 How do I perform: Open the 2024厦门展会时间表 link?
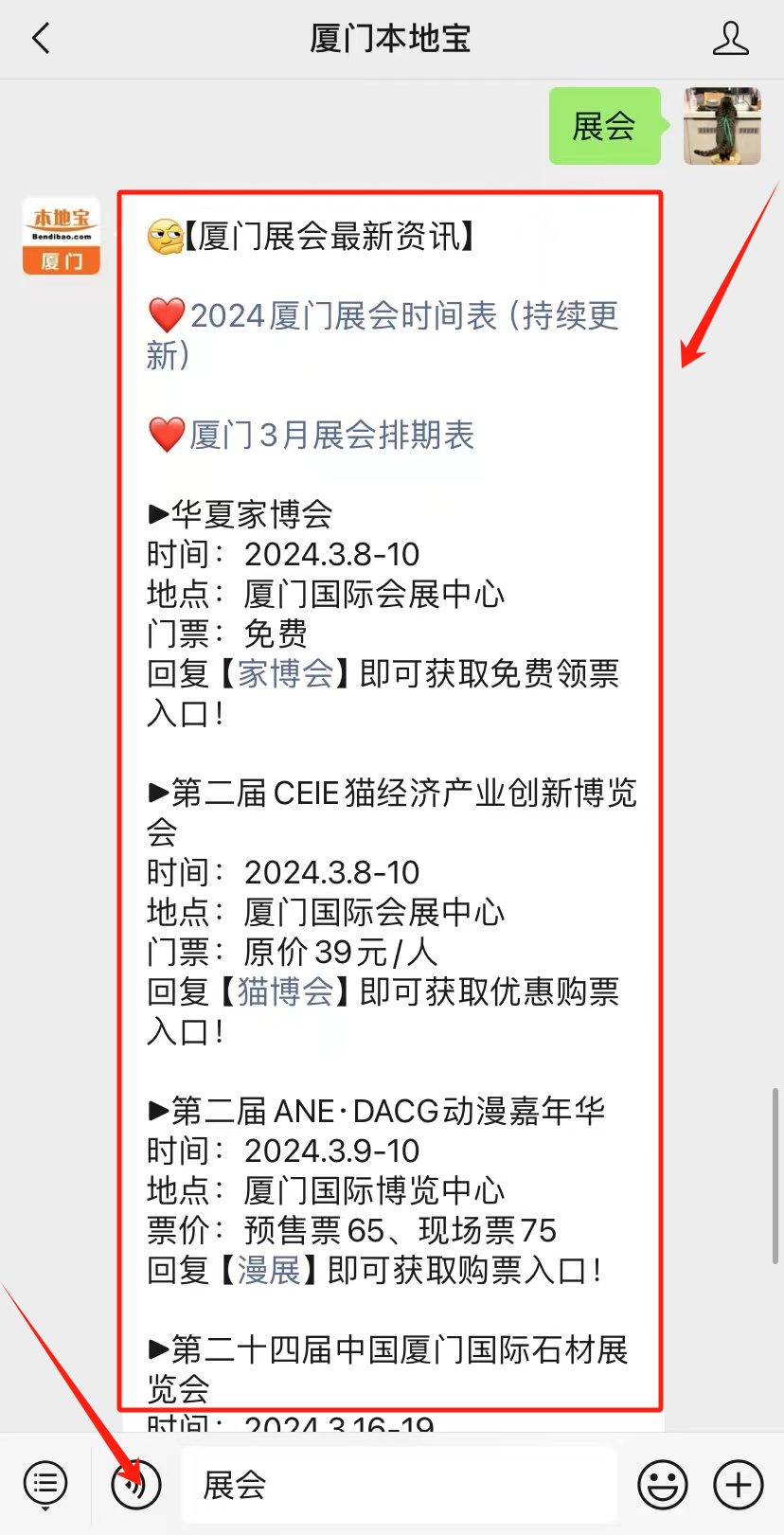click(383, 335)
